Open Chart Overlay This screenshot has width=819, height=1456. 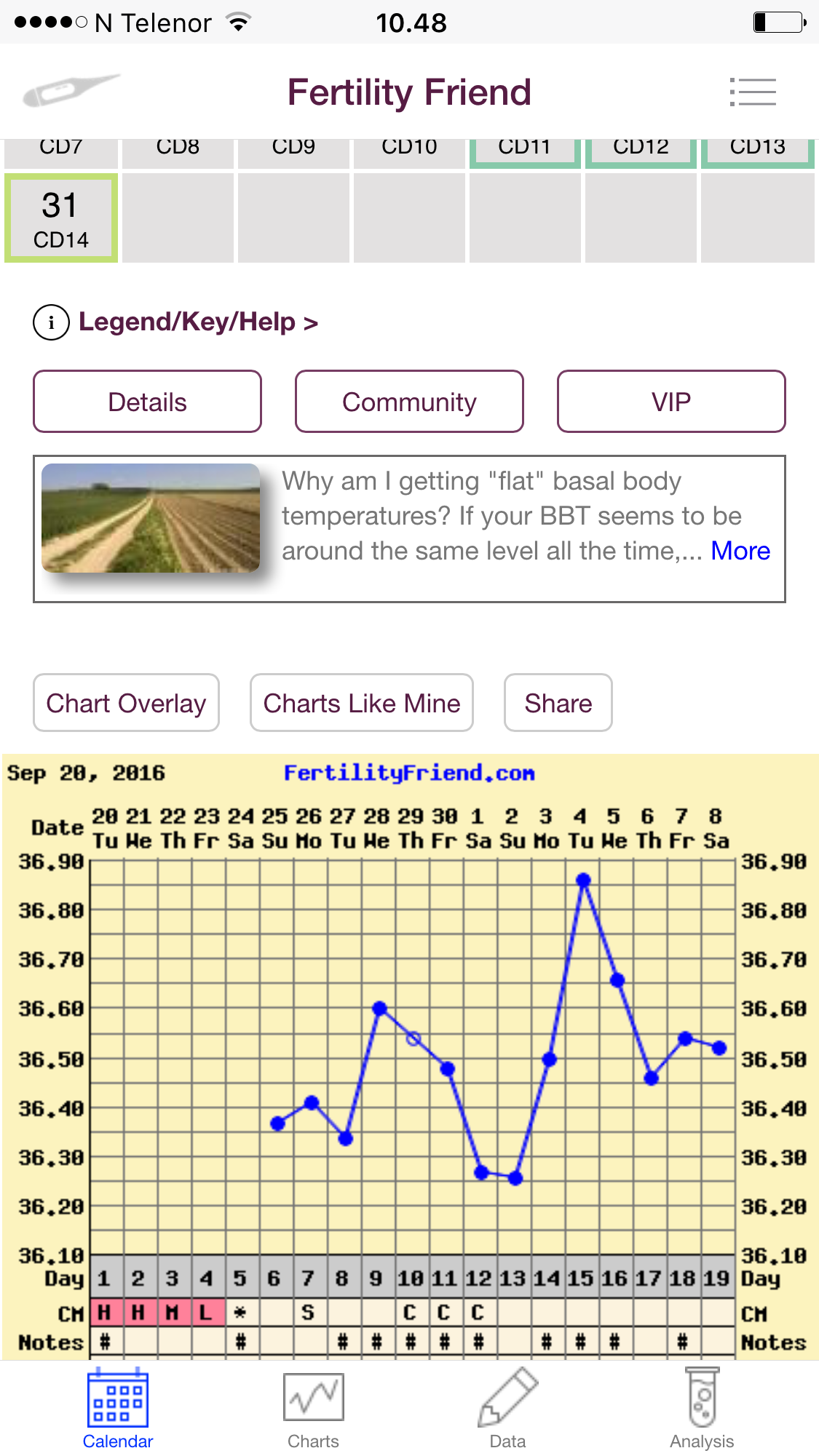click(126, 703)
